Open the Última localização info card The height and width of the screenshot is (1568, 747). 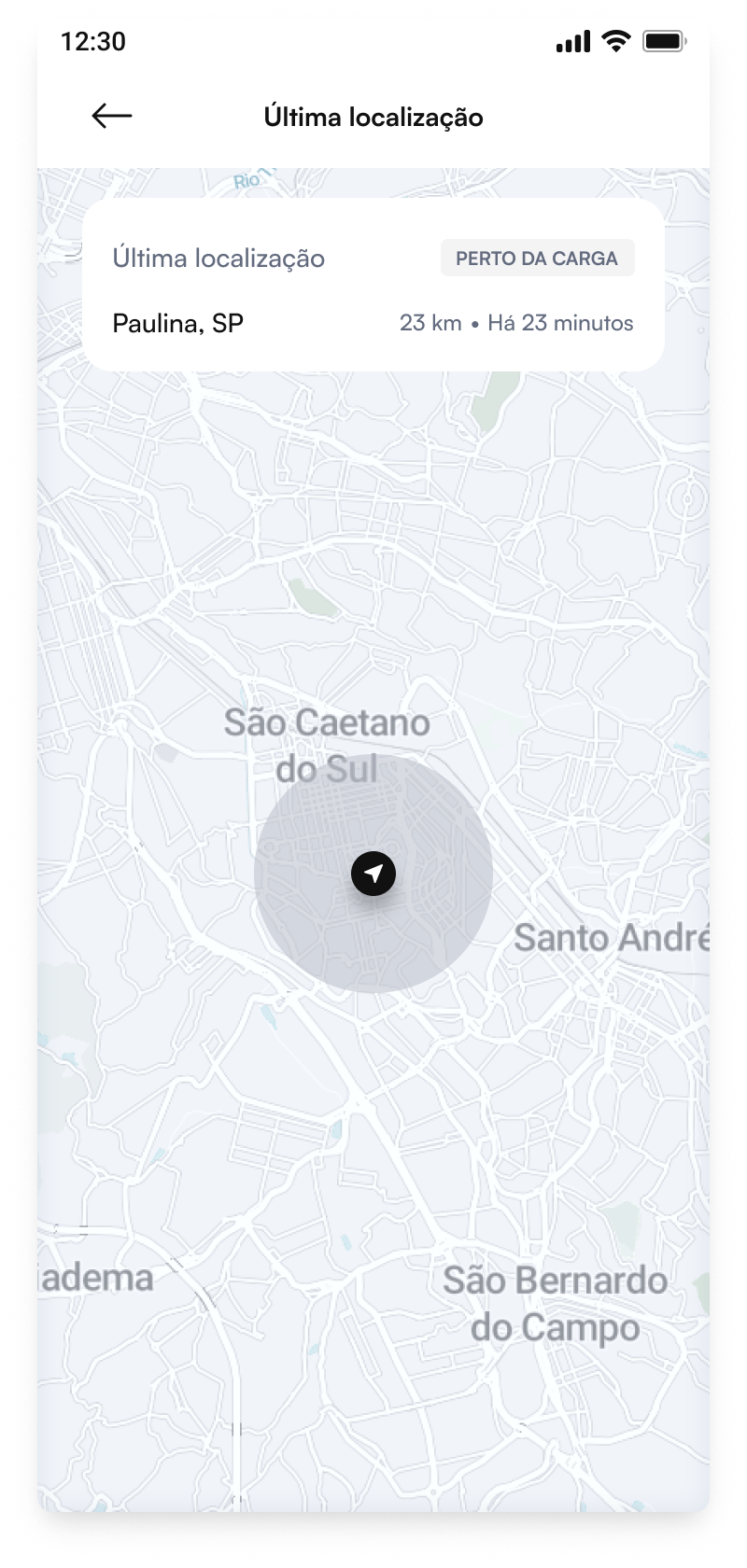pos(373,285)
